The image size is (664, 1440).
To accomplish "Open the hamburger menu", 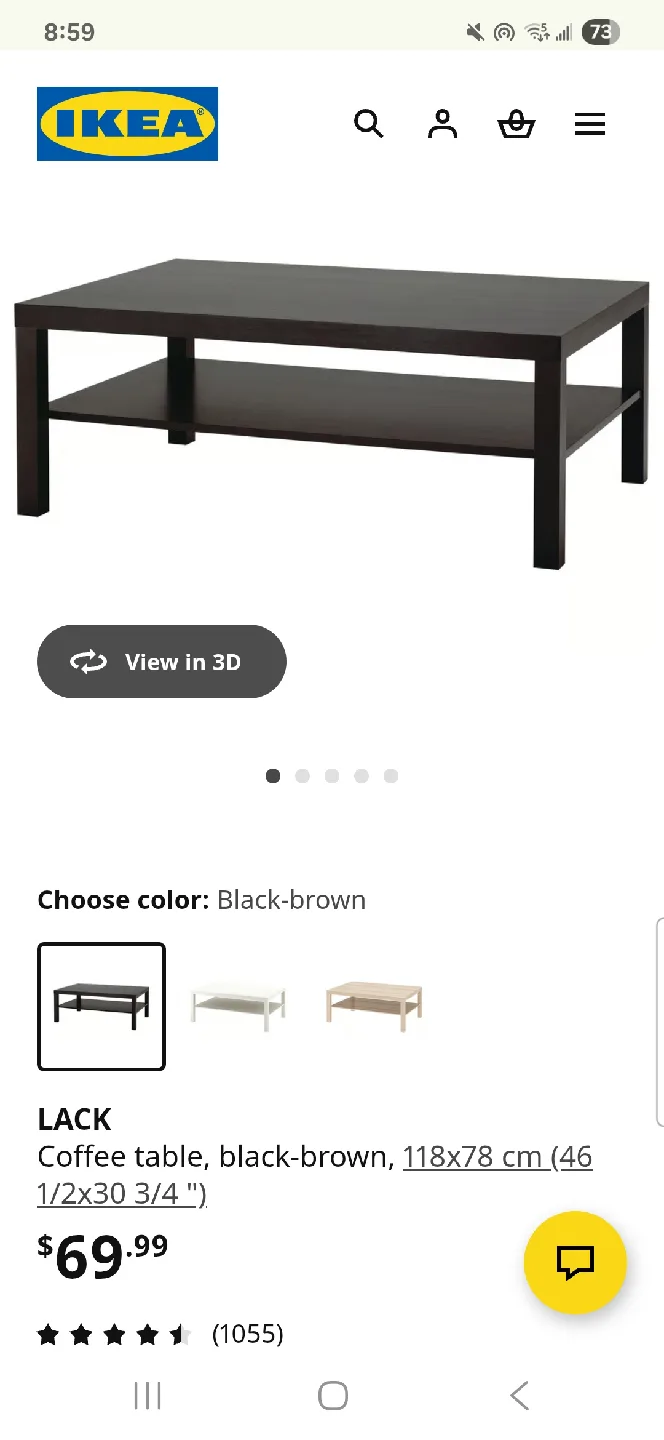I will (x=590, y=125).
